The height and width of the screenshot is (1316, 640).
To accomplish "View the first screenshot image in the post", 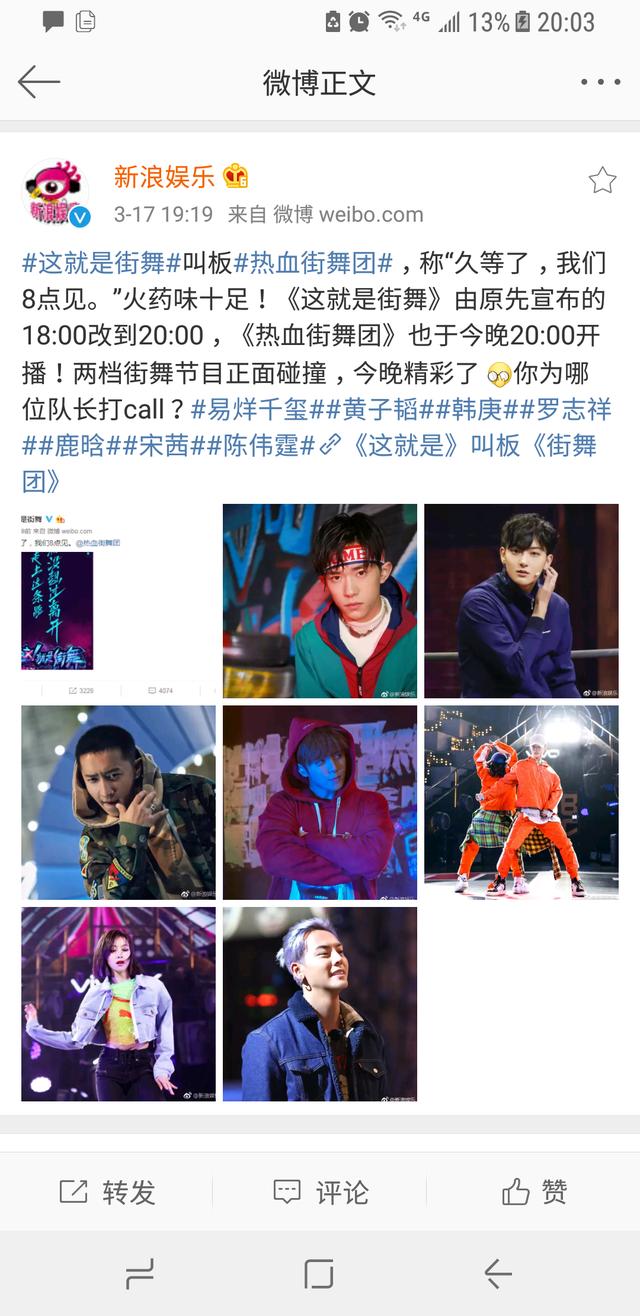I will click(118, 600).
